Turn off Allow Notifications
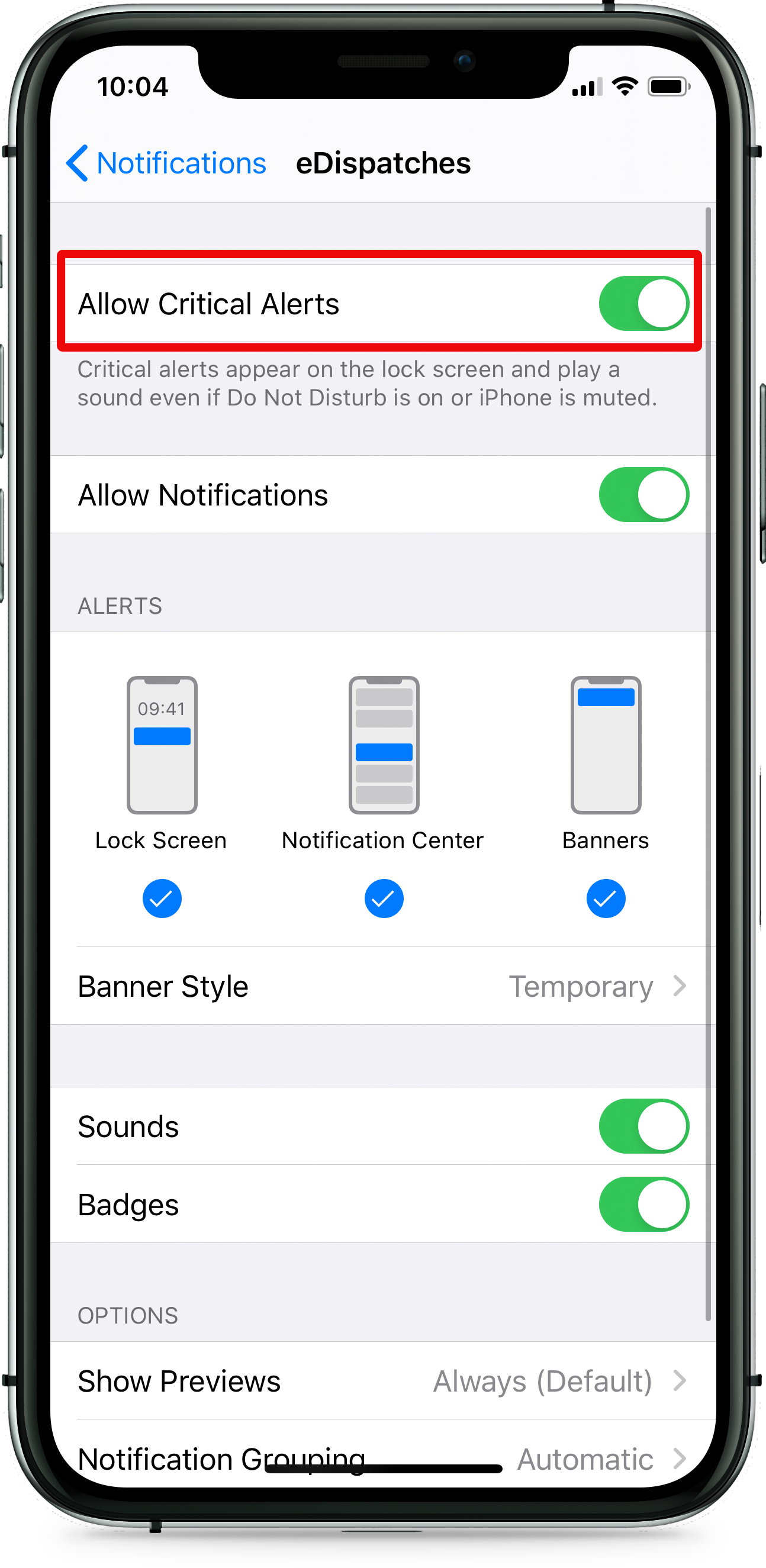Viewport: 766px width, 1568px height. (643, 495)
